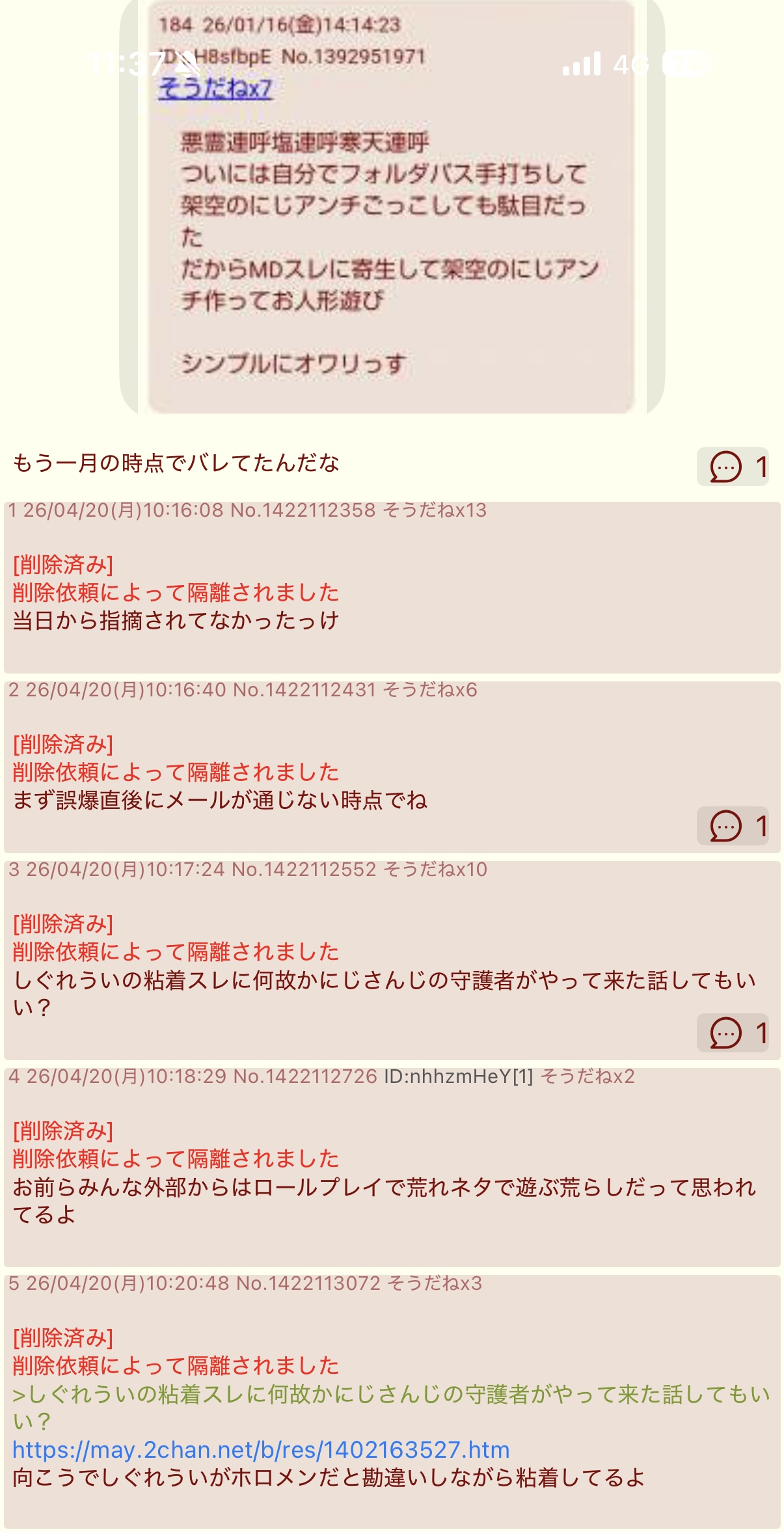Open the attached screenshot image of the original post
This screenshot has width=784, height=1532.
click(x=391, y=208)
